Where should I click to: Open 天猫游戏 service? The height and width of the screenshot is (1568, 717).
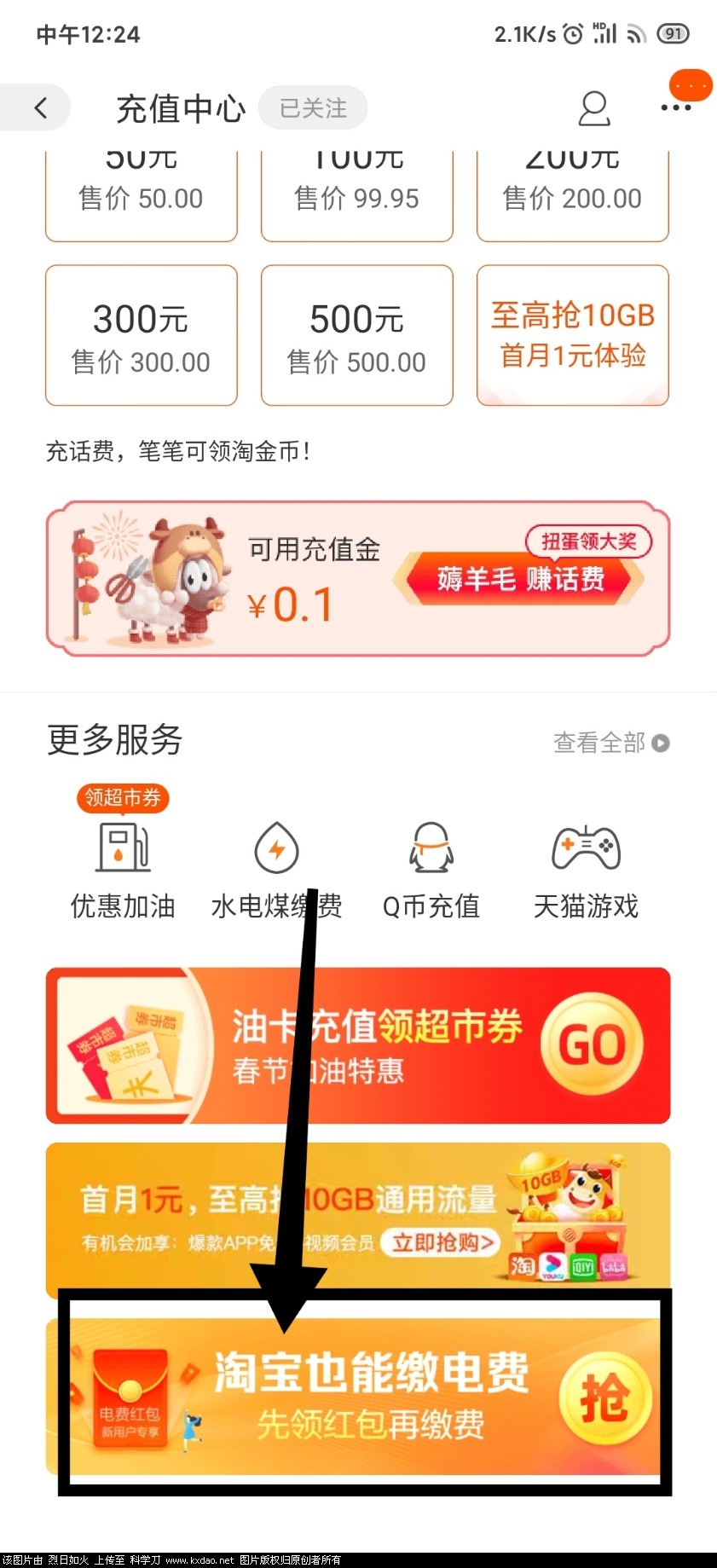click(x=586, y=870)
